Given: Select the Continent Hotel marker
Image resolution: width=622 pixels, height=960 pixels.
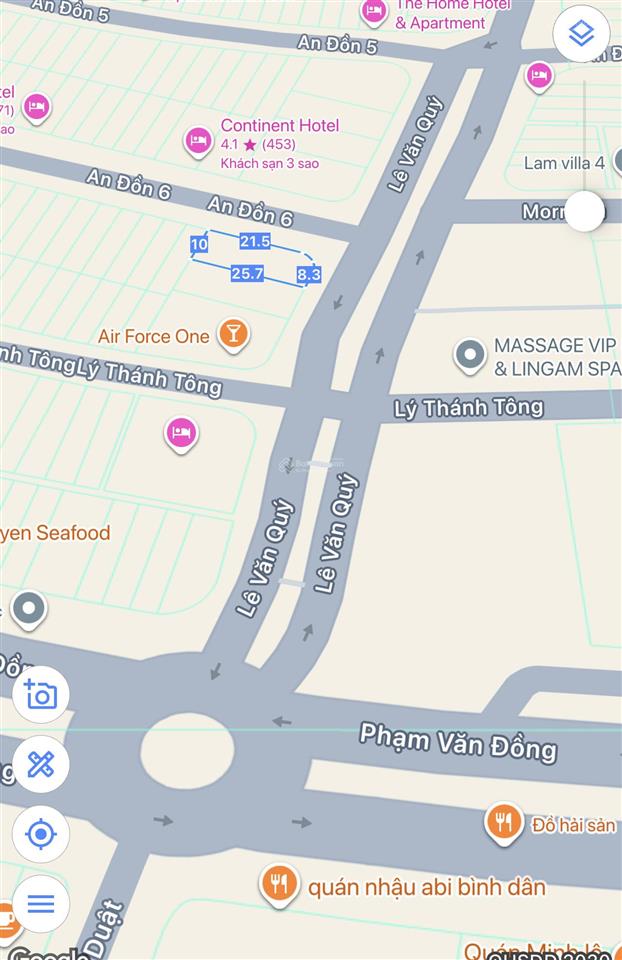Looking at the screenshot, I should tap(198, 141).
